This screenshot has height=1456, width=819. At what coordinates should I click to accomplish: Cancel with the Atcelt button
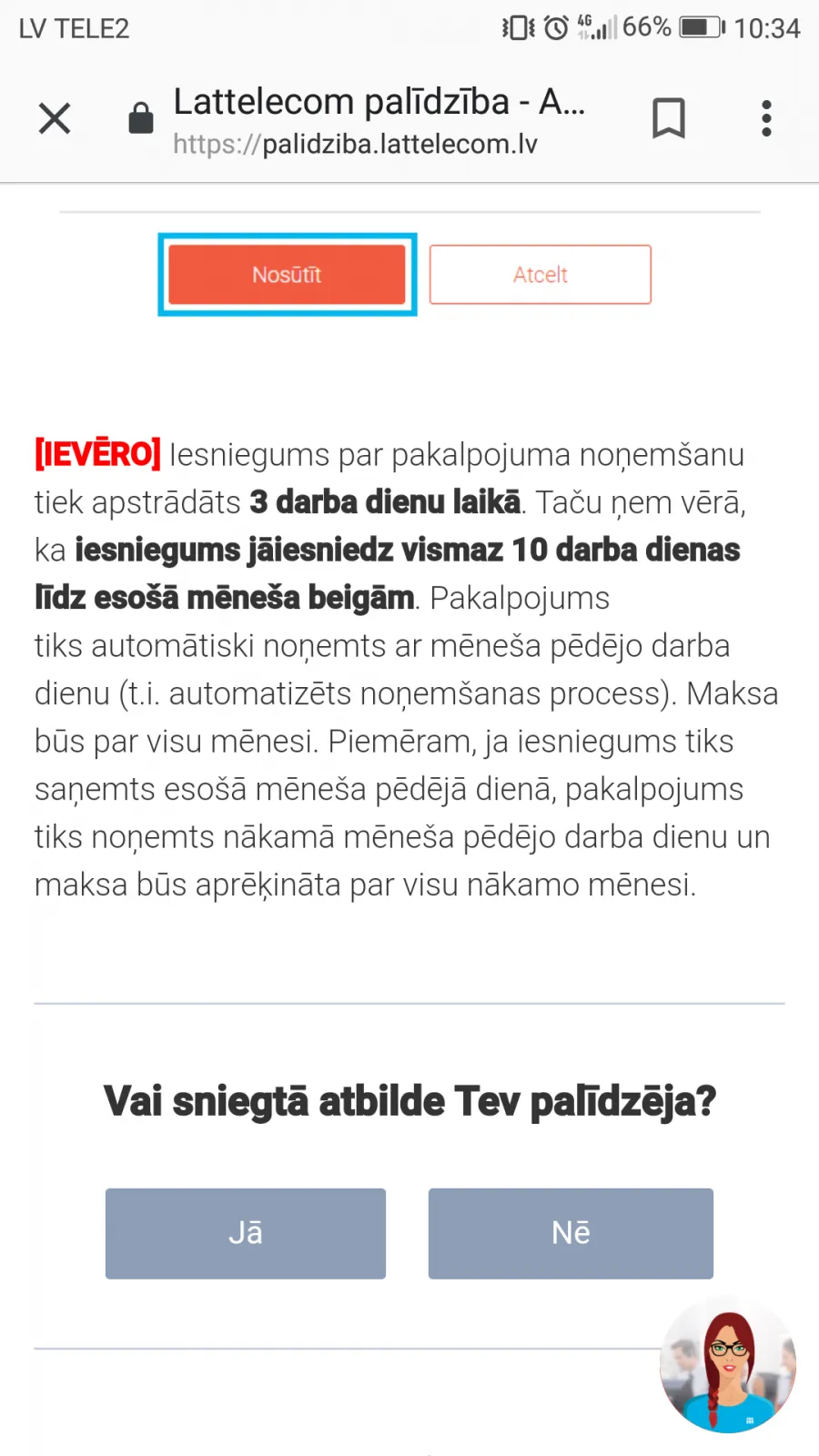point(541,275)
